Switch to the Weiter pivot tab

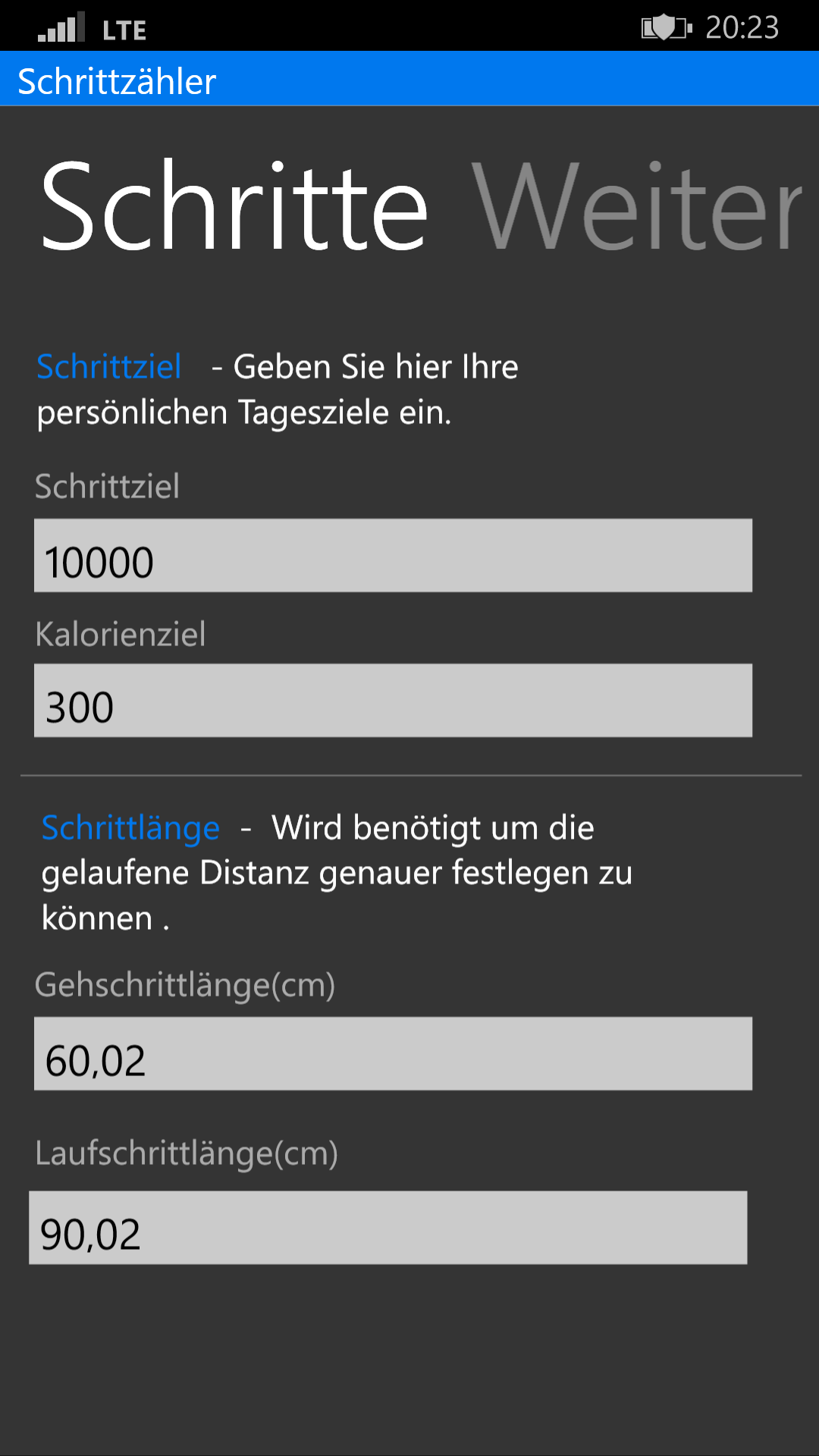point(637,207)
